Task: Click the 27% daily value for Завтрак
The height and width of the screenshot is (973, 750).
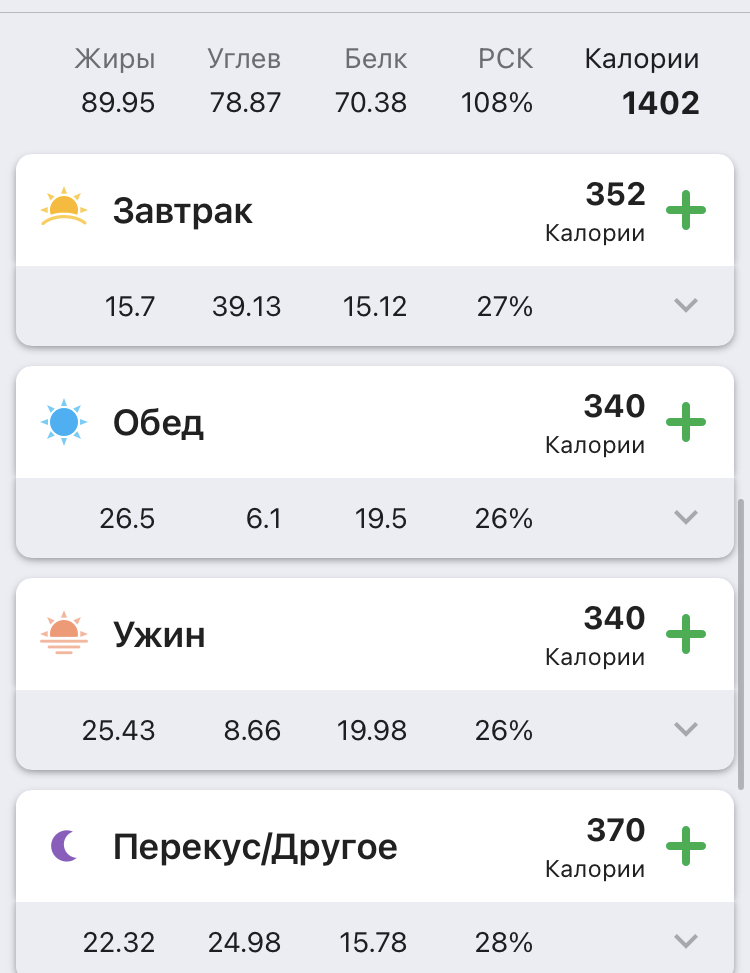Action: (x=504, y=307)
